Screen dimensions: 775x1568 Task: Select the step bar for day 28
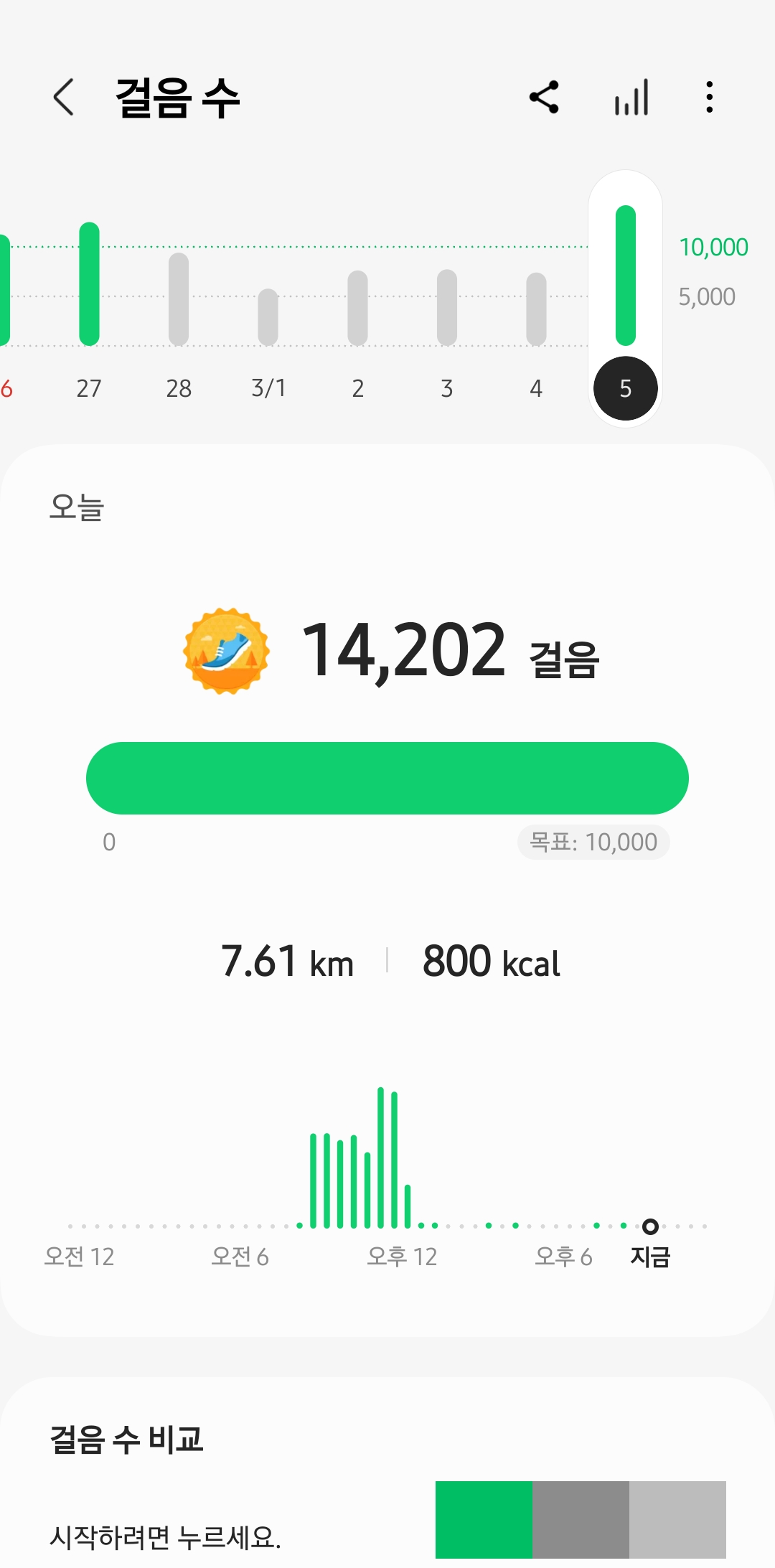(x=179, y=300)
